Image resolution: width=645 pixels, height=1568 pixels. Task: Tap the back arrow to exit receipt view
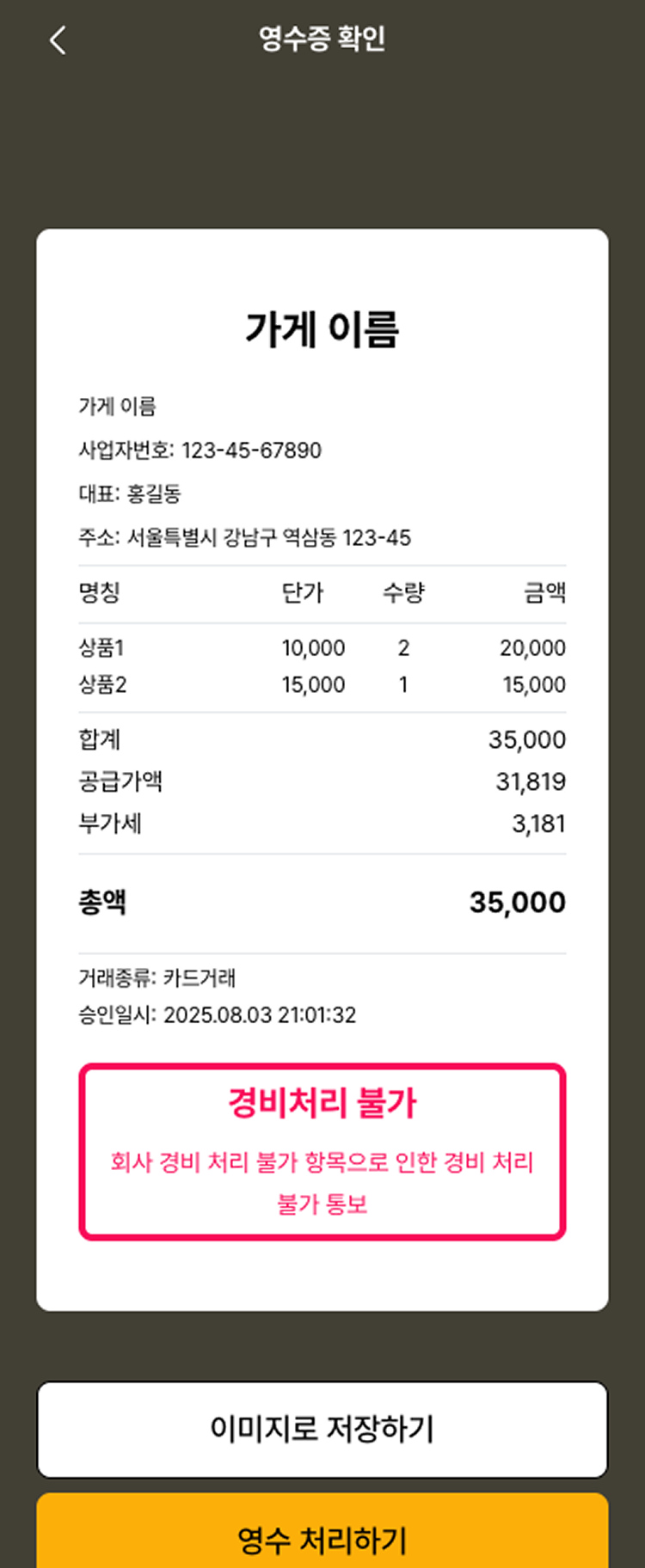(x=57, y=40)
